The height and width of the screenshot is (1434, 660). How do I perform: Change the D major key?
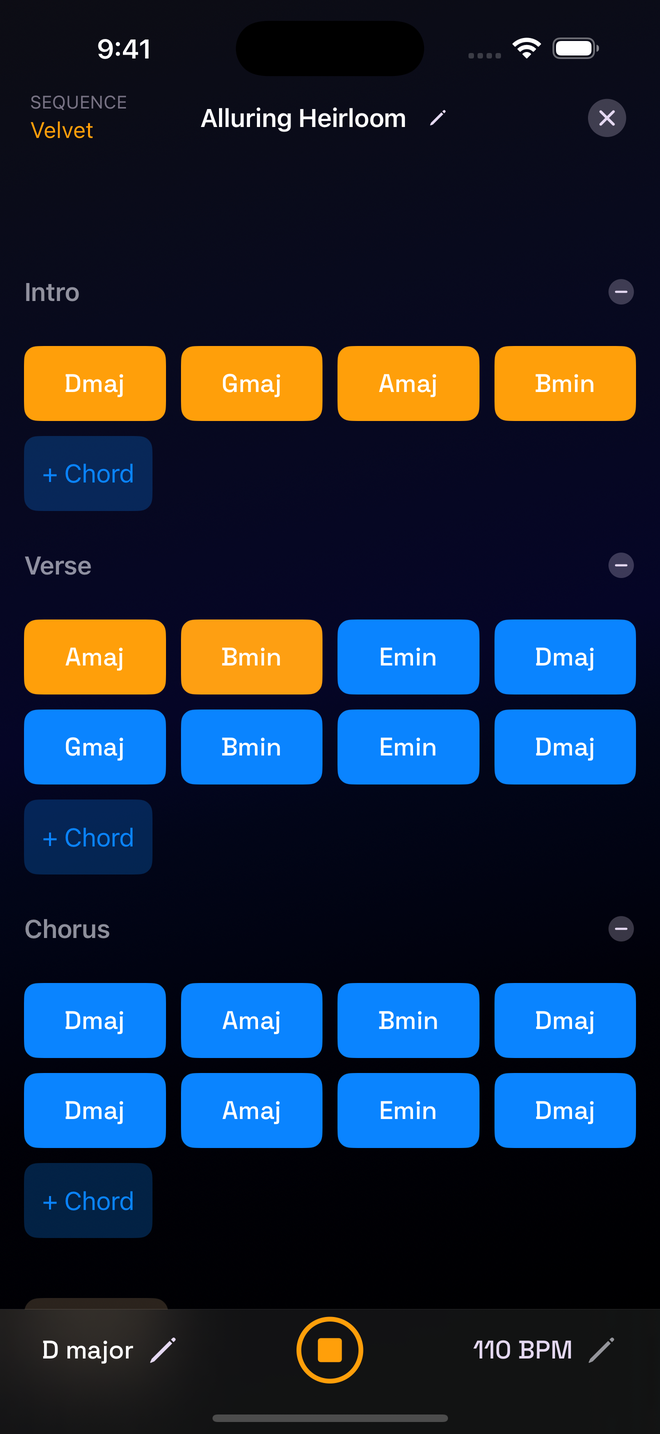[162, 1350]
